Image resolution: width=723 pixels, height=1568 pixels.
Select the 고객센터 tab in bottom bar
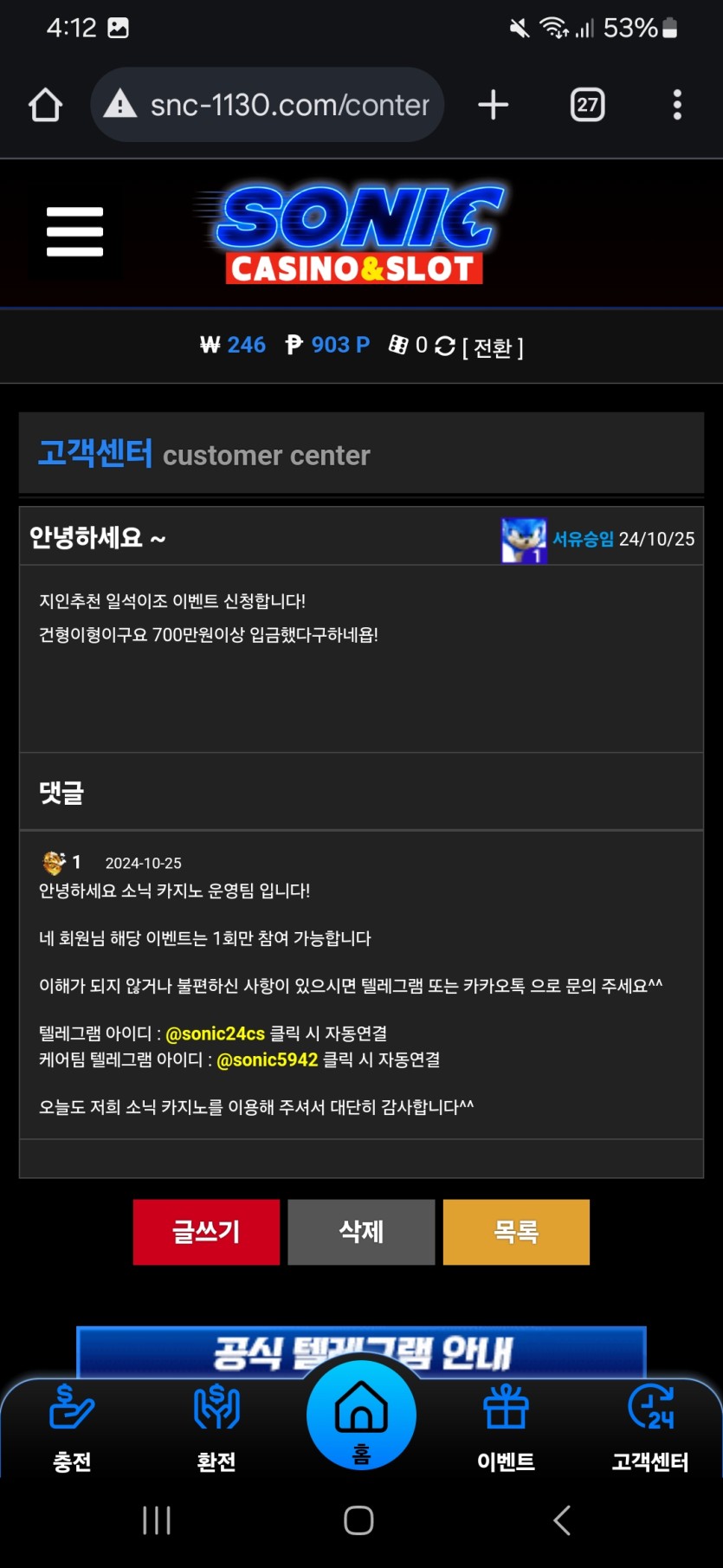click(x=650, y=1428)
